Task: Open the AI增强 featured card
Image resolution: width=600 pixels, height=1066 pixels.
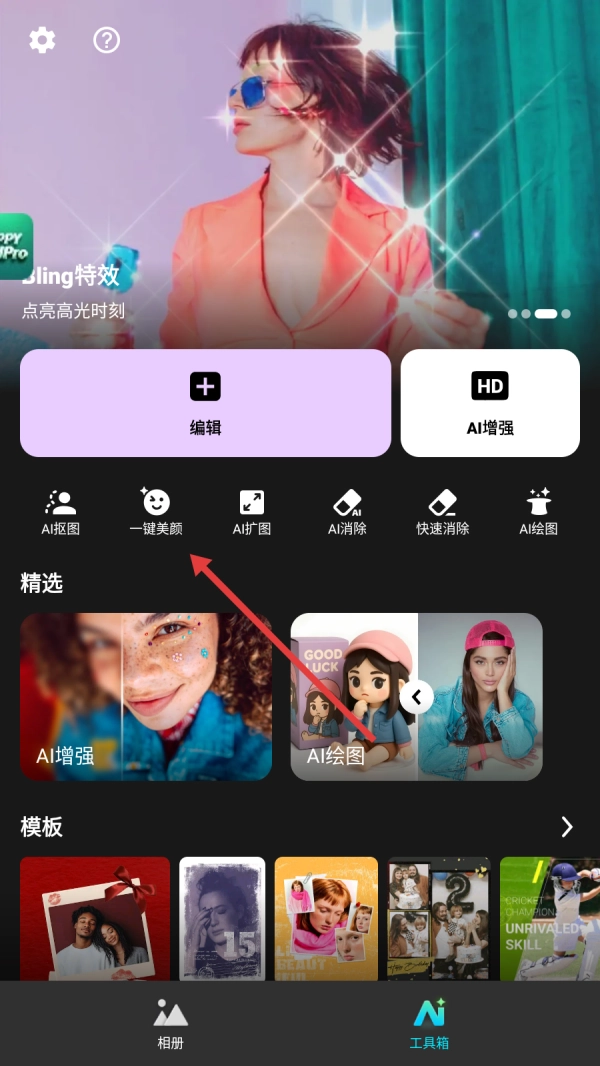Action: click(x=146, y=696)
